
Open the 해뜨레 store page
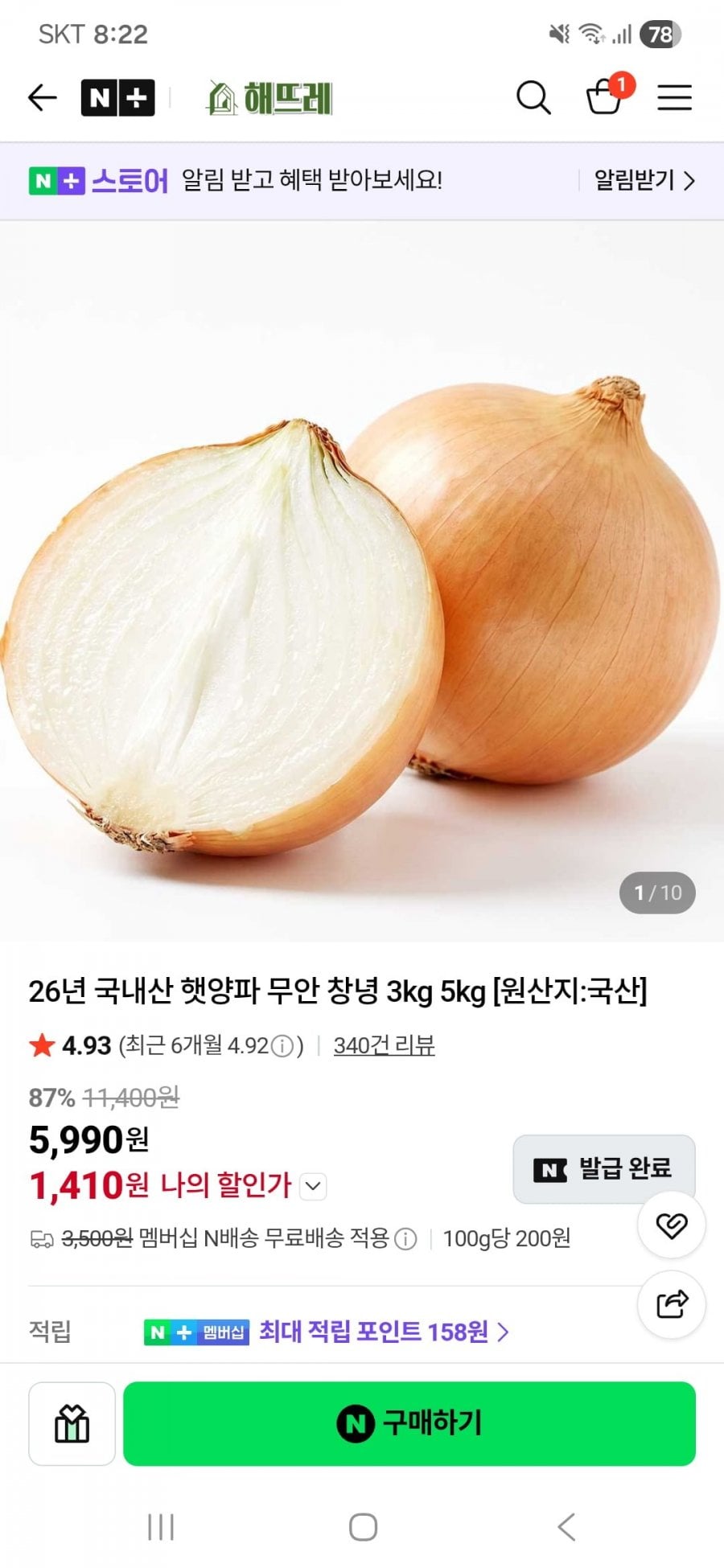coord(269,98)
